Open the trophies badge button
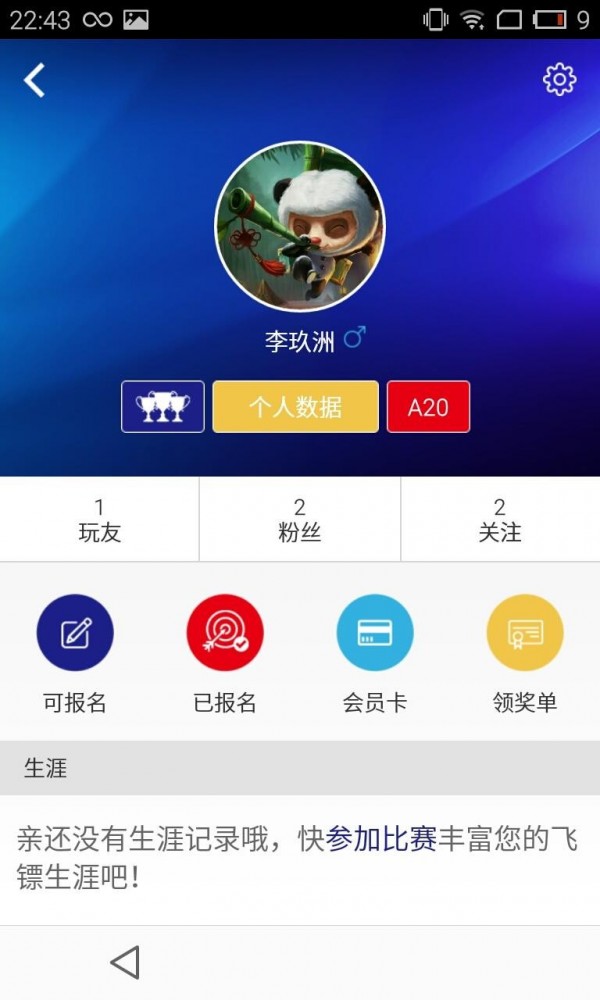Screen dimensions: 600x1000 click(163, 407)
